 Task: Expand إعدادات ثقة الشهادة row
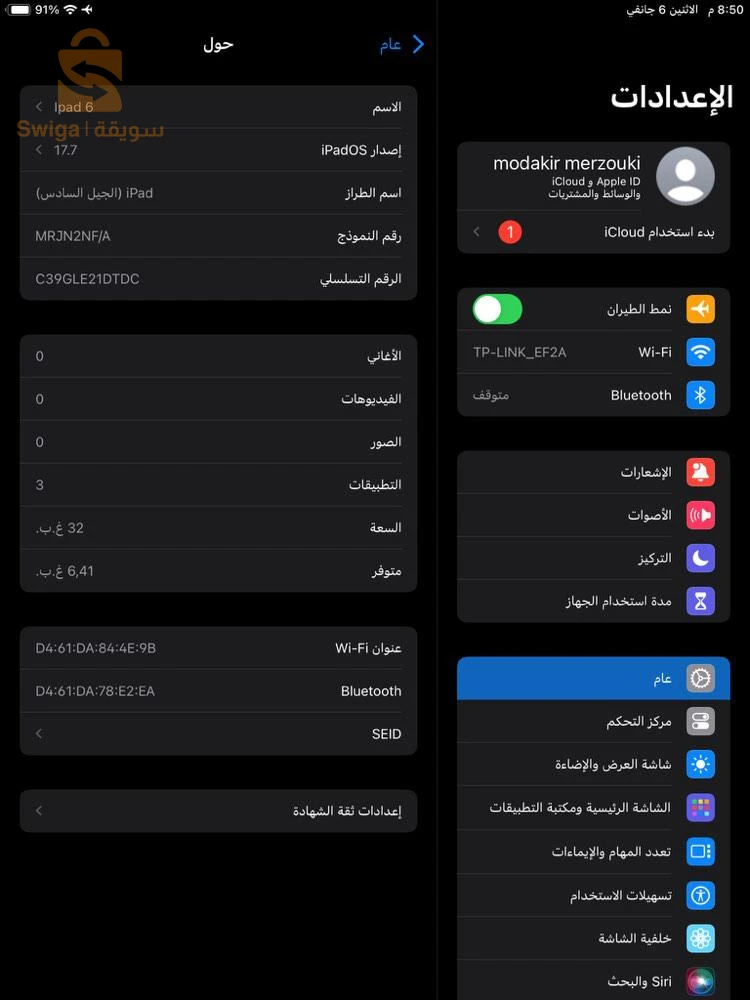point(217,811)
